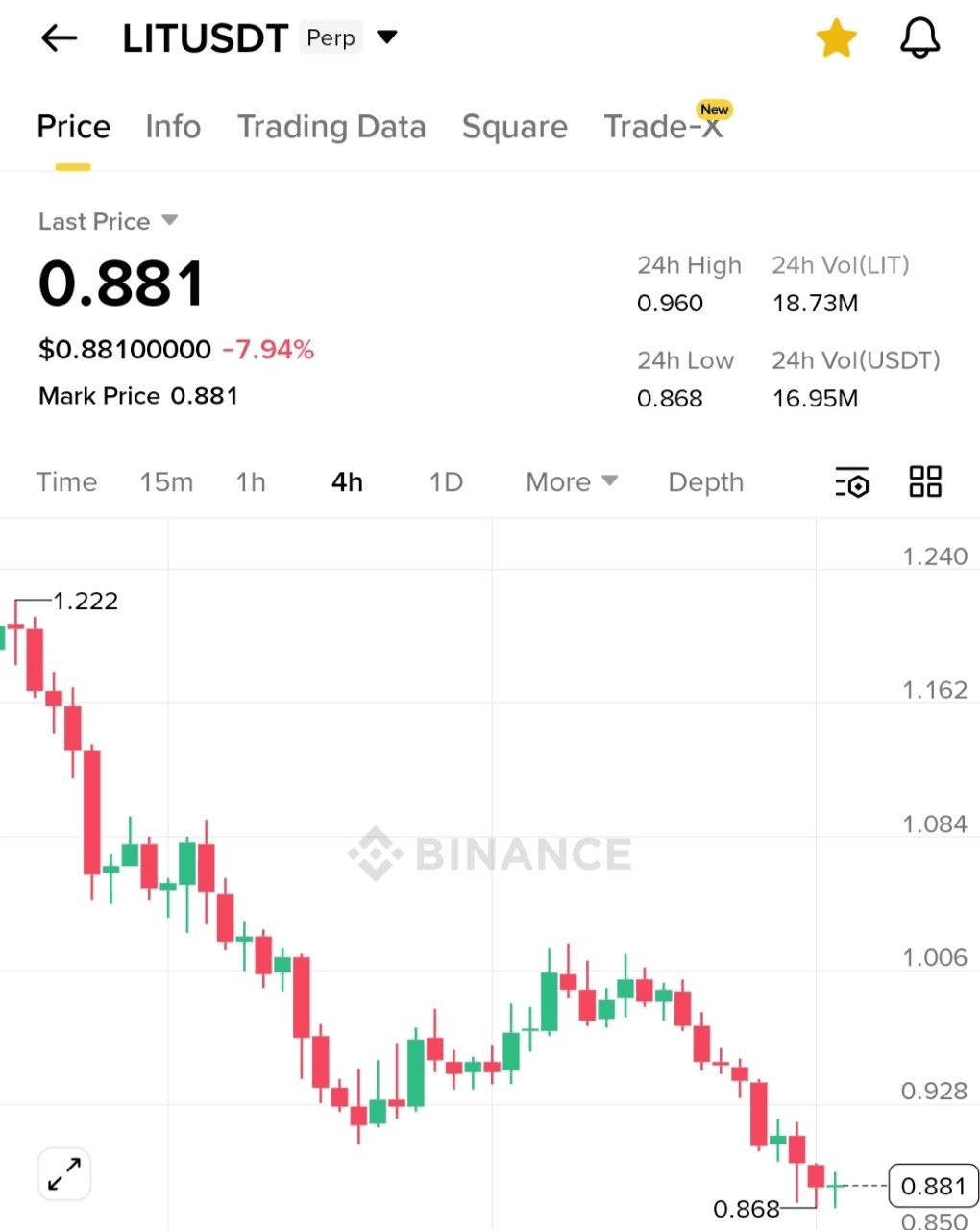980x1230 pixels.
Task: Open chart indicator settings icon
Action: (x=851, y=482)
